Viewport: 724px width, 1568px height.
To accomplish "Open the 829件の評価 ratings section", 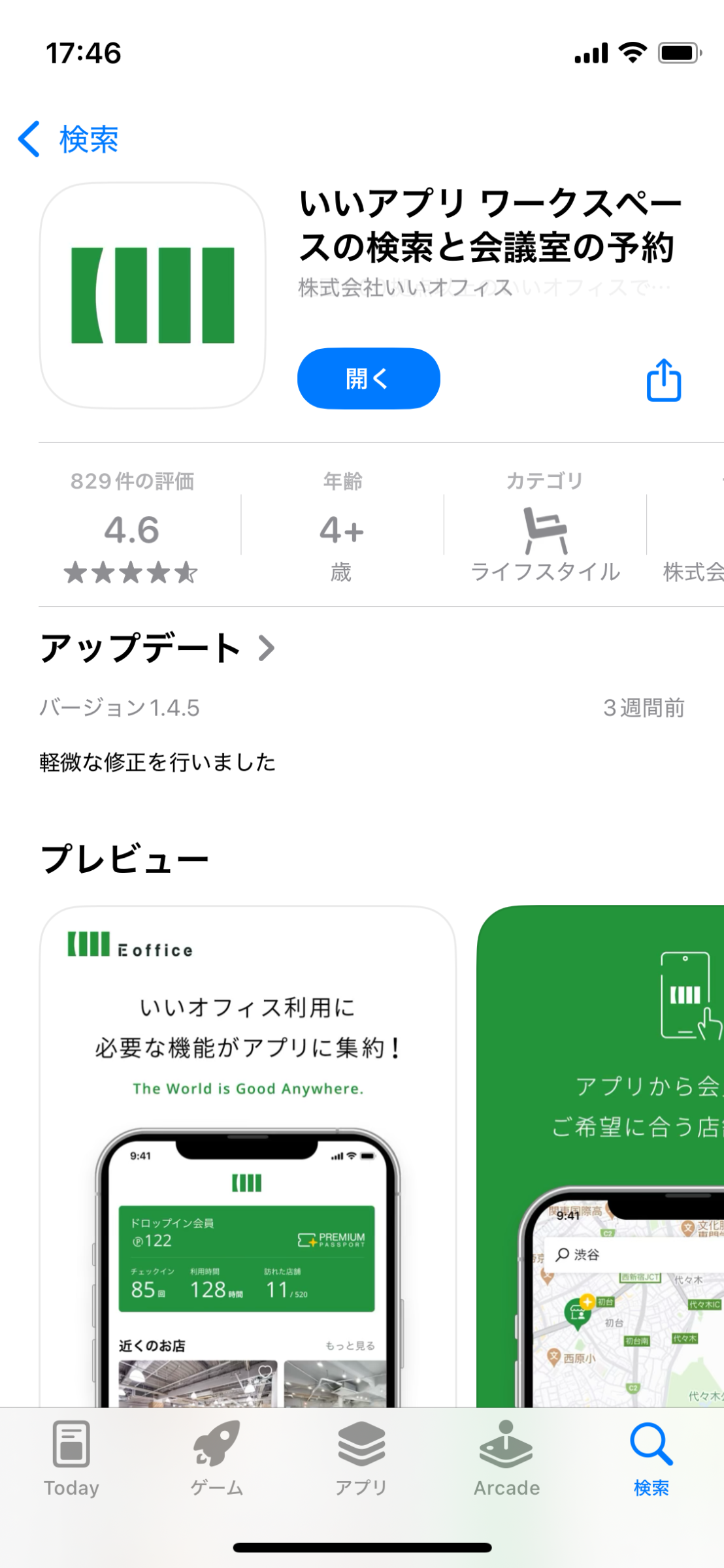I will [132, 528].
